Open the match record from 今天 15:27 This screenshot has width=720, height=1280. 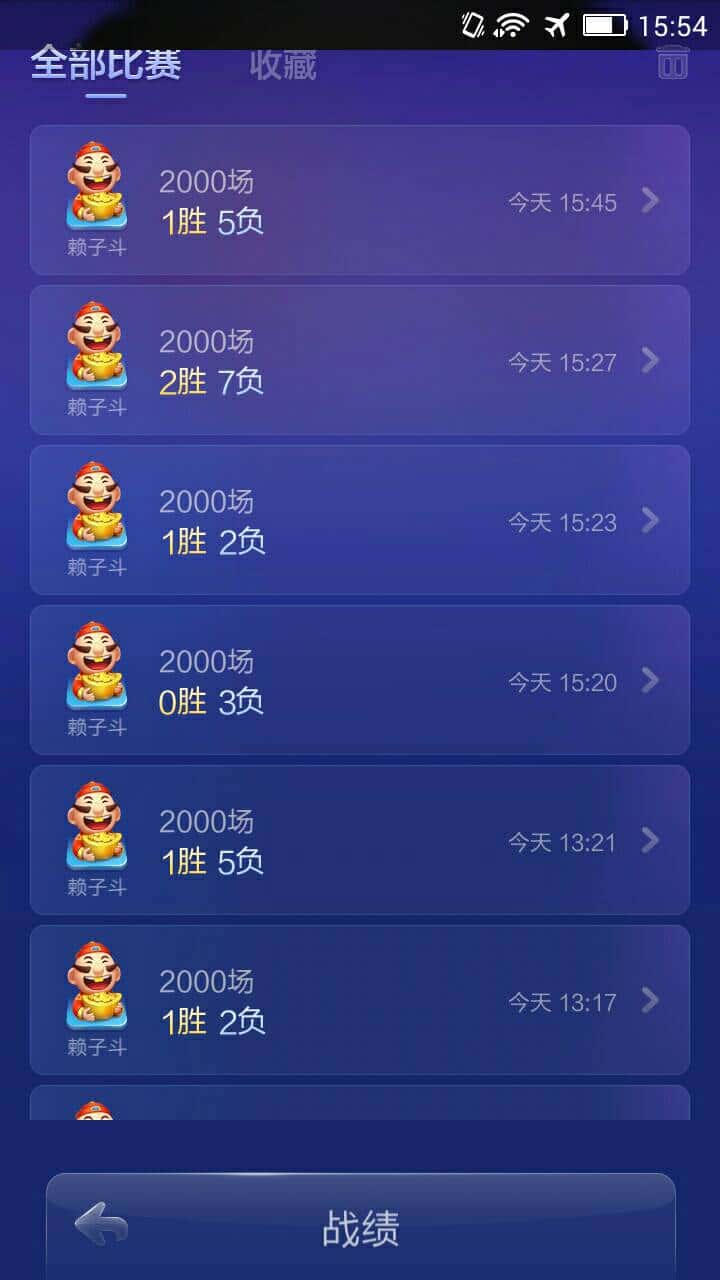point(360,360)
